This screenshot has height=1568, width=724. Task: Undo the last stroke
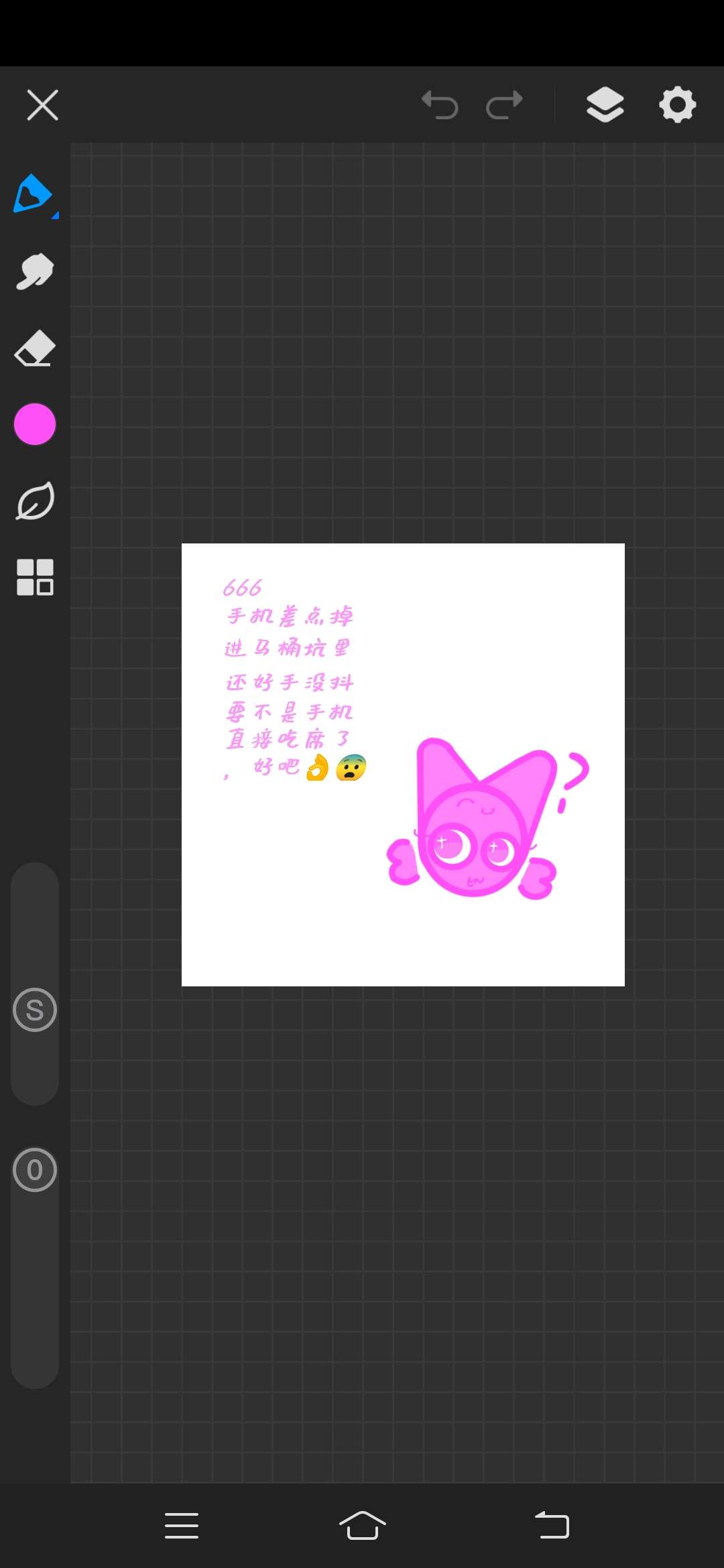click(440, 105)
